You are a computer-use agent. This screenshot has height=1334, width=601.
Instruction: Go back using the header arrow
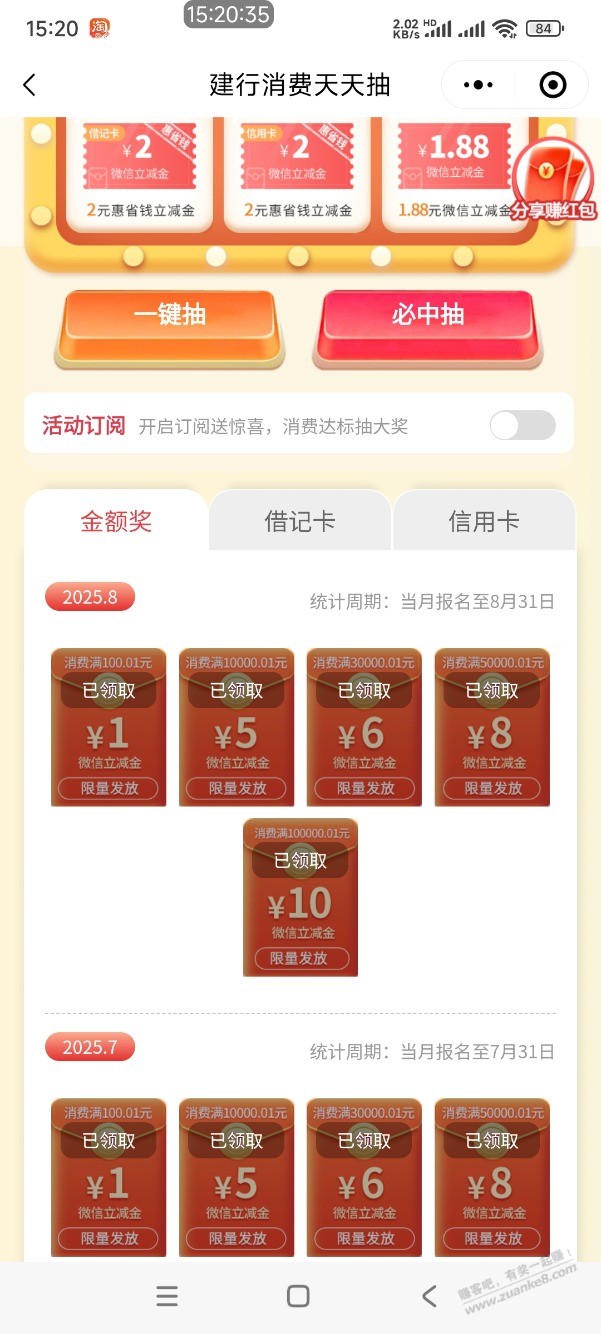[x=29, y=86]
